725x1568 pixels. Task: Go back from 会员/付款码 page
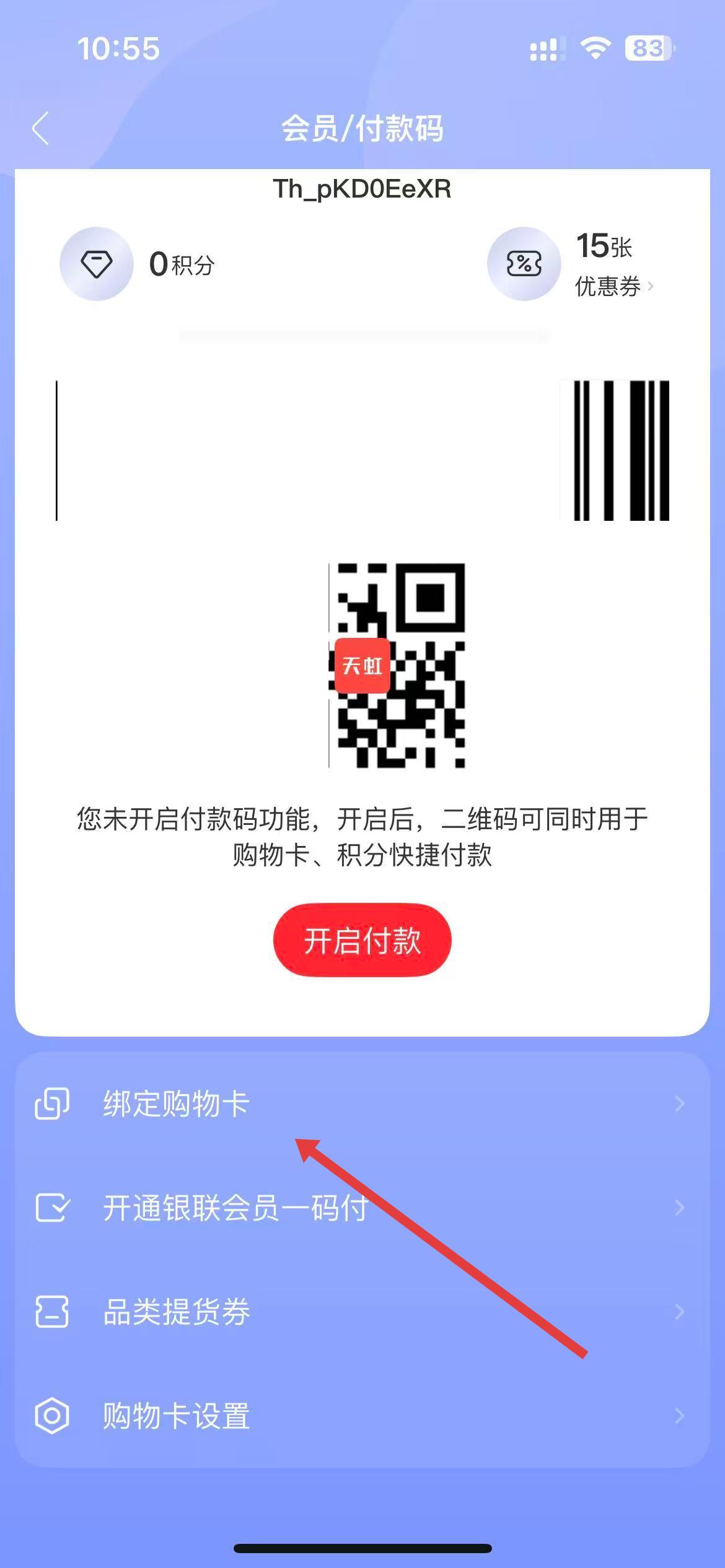41,129
